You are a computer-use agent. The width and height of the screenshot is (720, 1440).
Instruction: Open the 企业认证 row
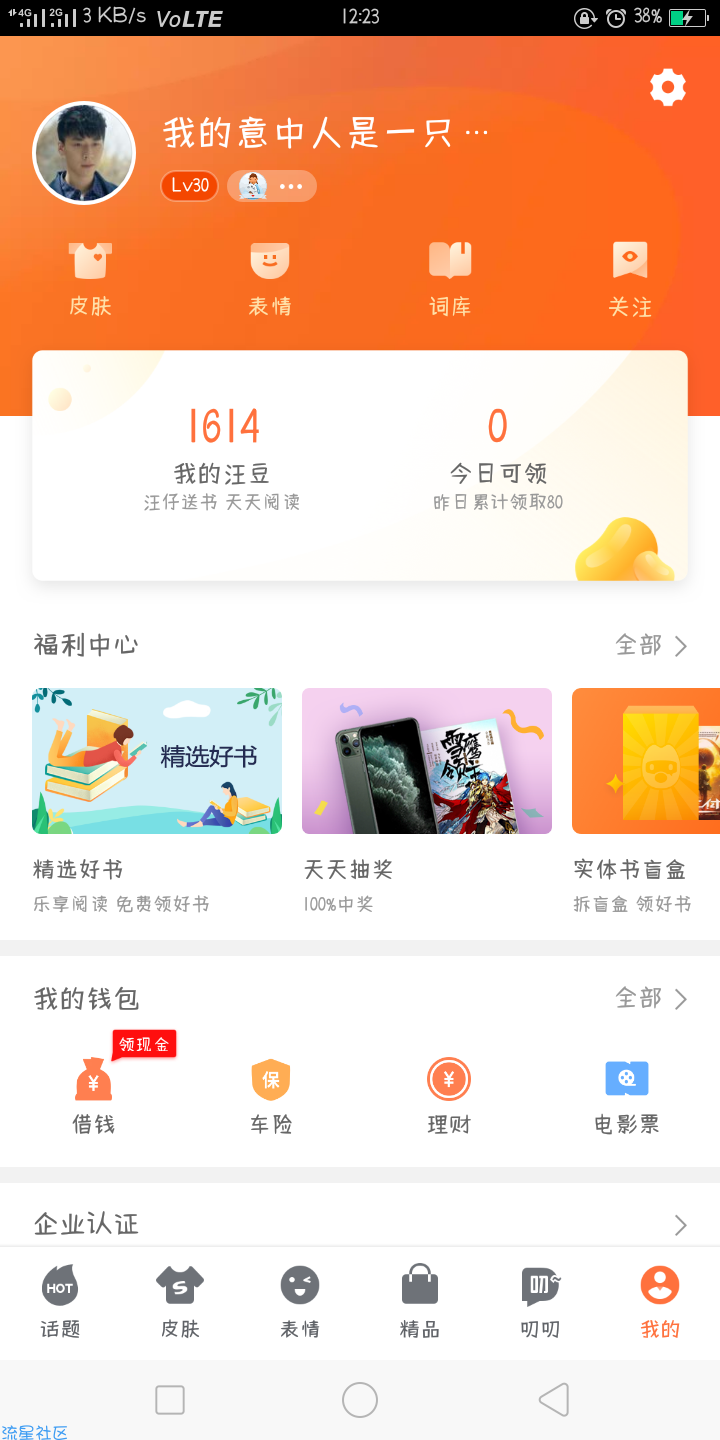point(360,1224)
